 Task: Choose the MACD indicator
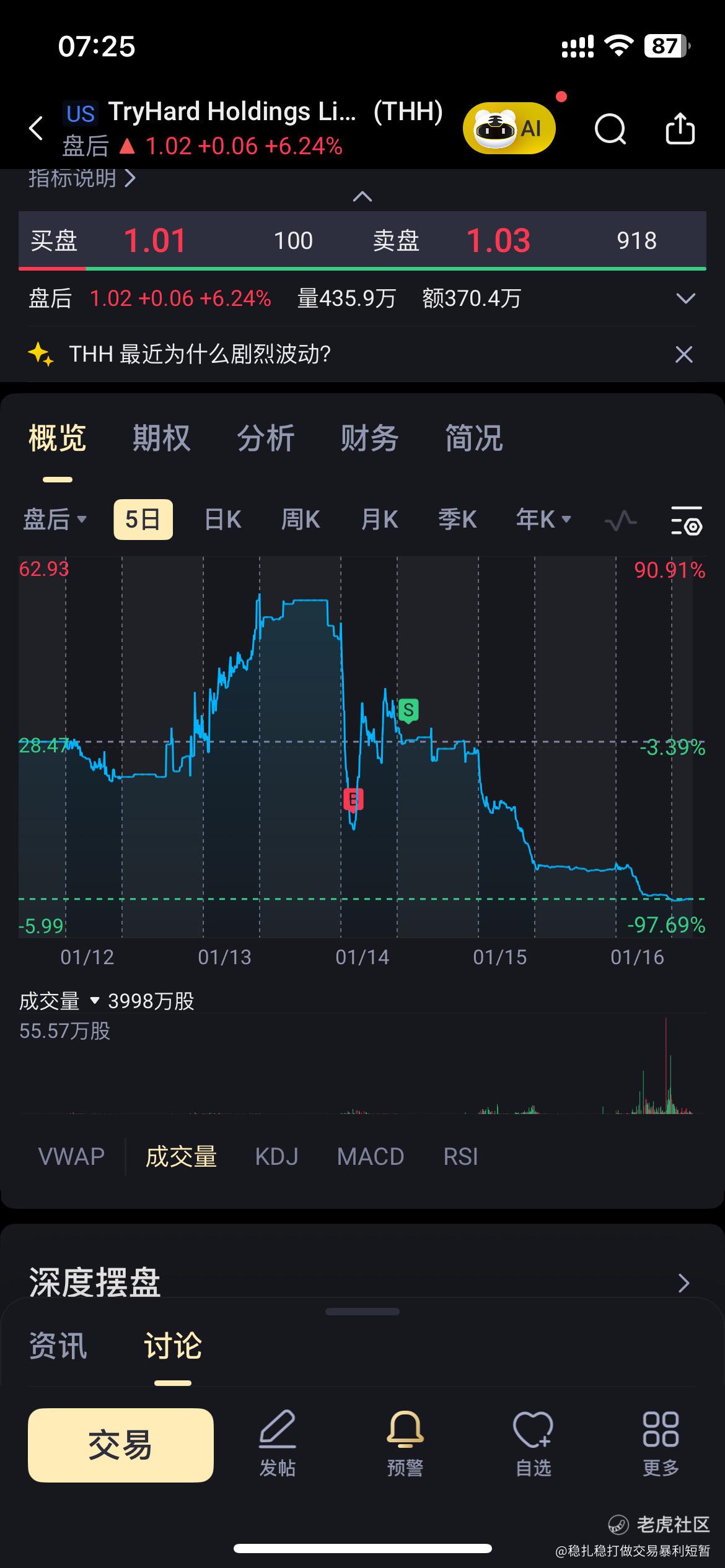[370, 1157]
